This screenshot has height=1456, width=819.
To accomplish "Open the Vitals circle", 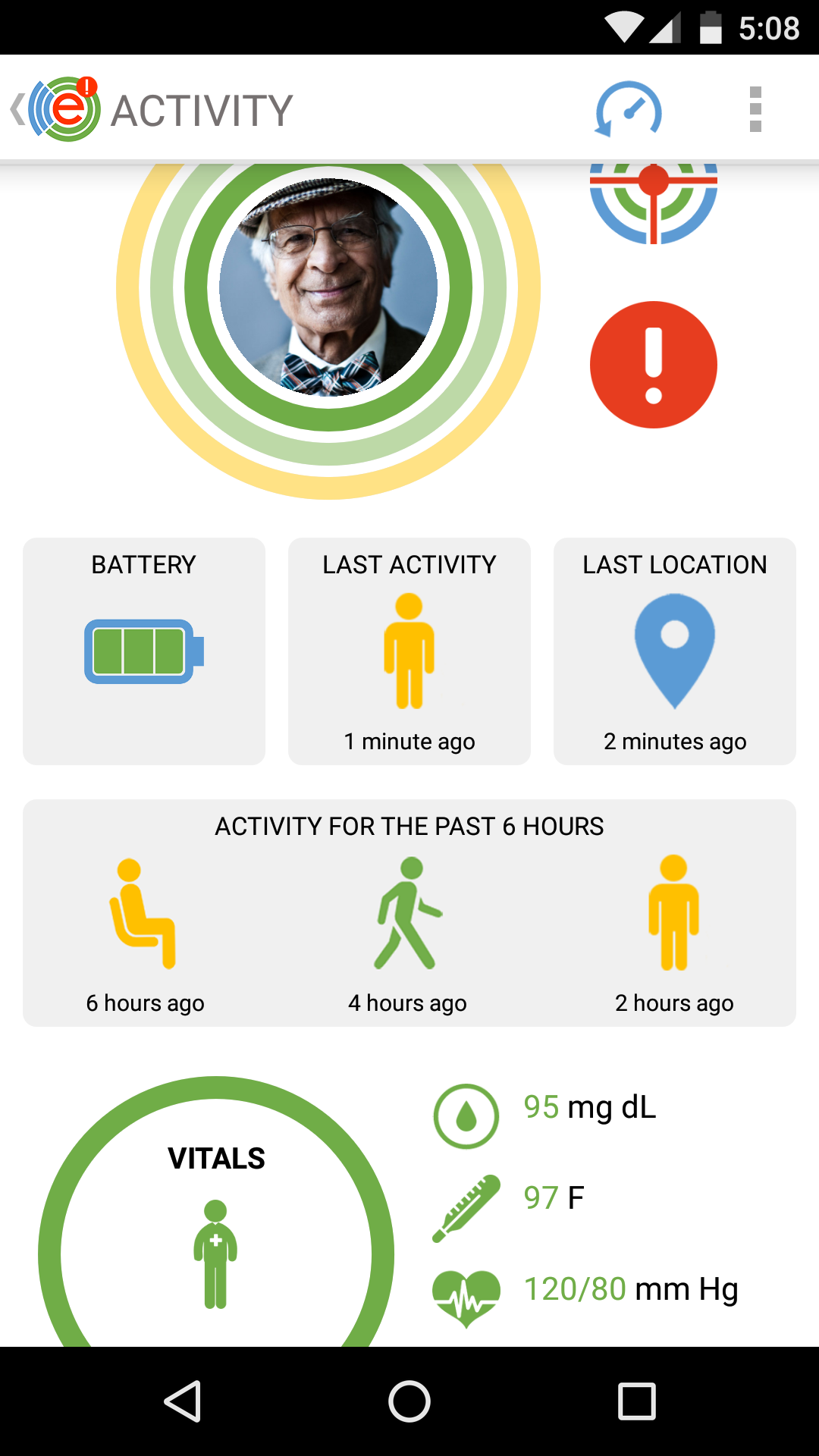I will (216, 1228).
